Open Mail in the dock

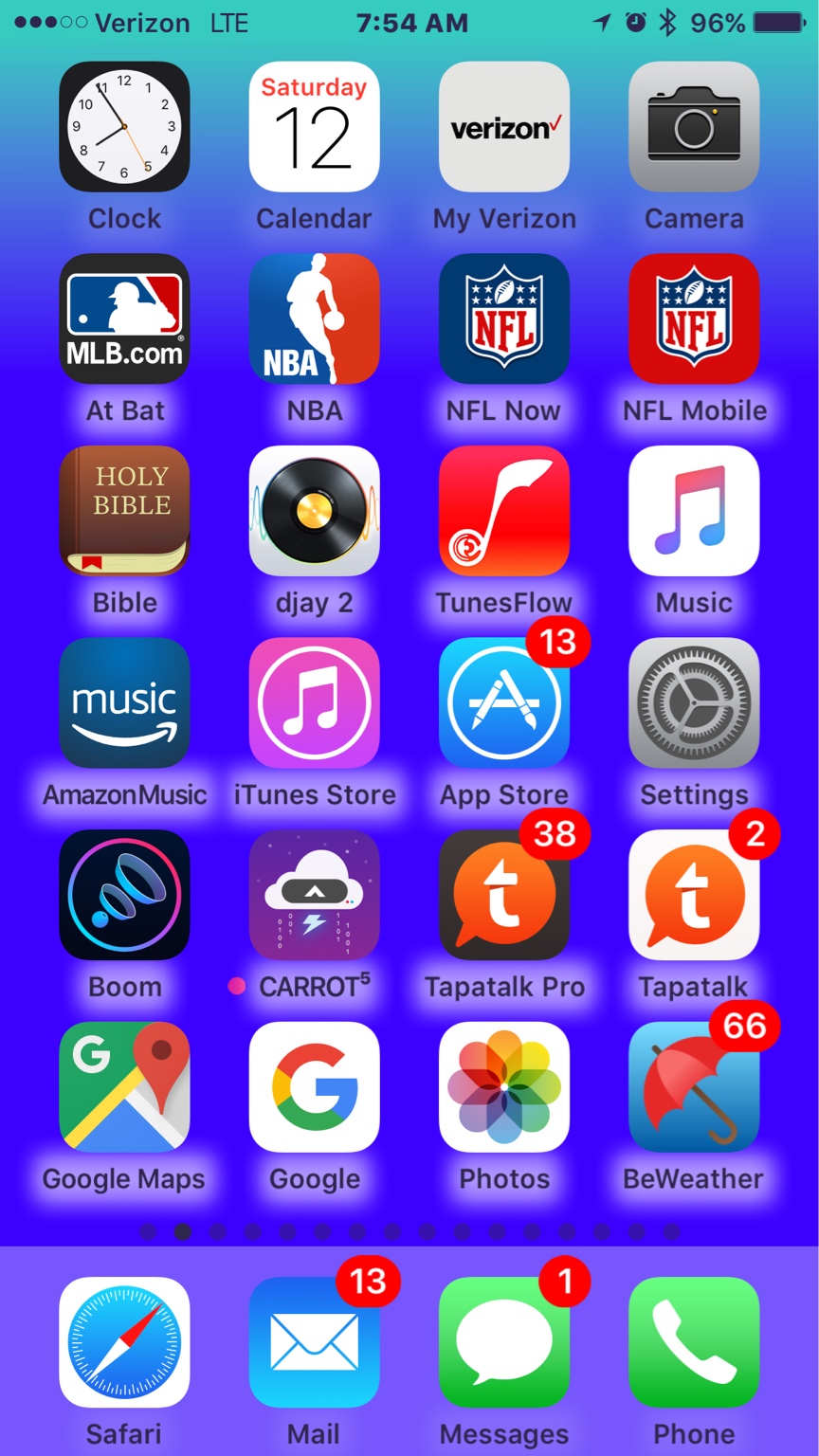click(314, 1342)
